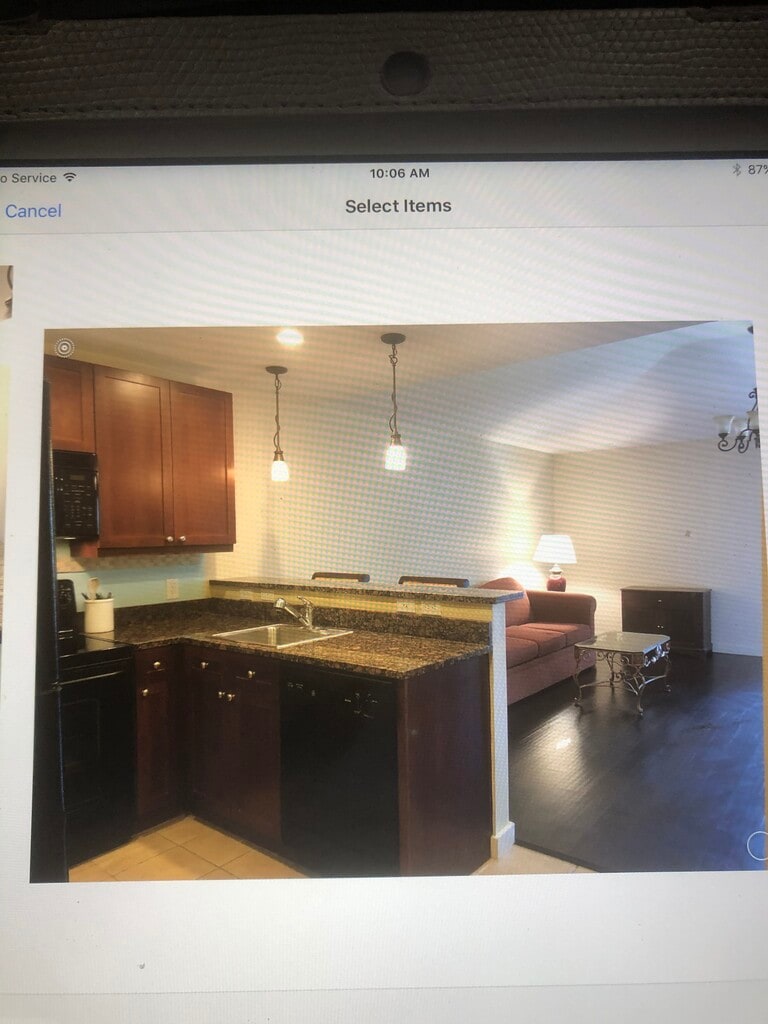This screenshot has width=768, height=1024.
Task: Tap Cancel to exit item selection
Action: pos(33,211)
